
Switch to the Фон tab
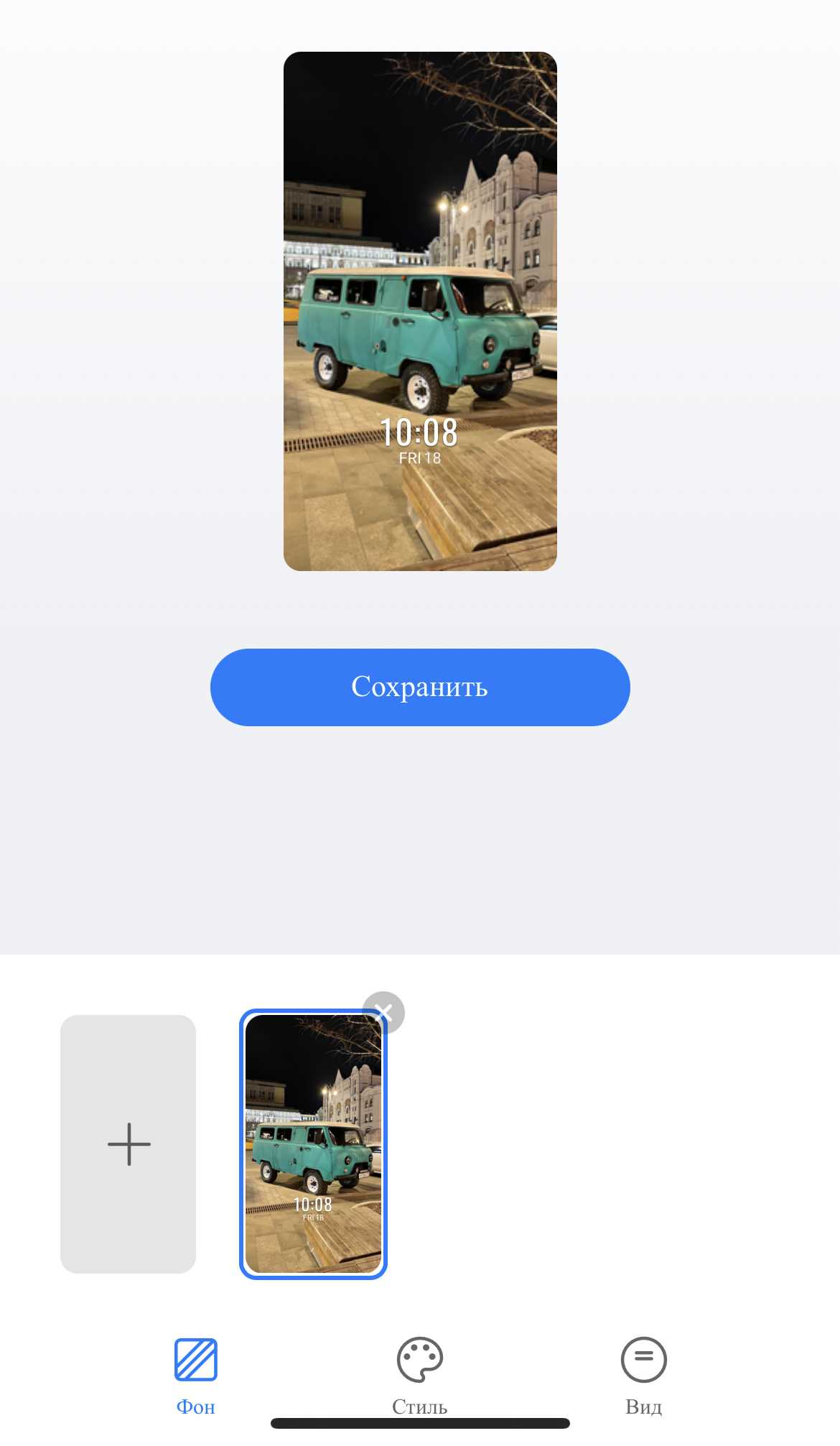195,1375
